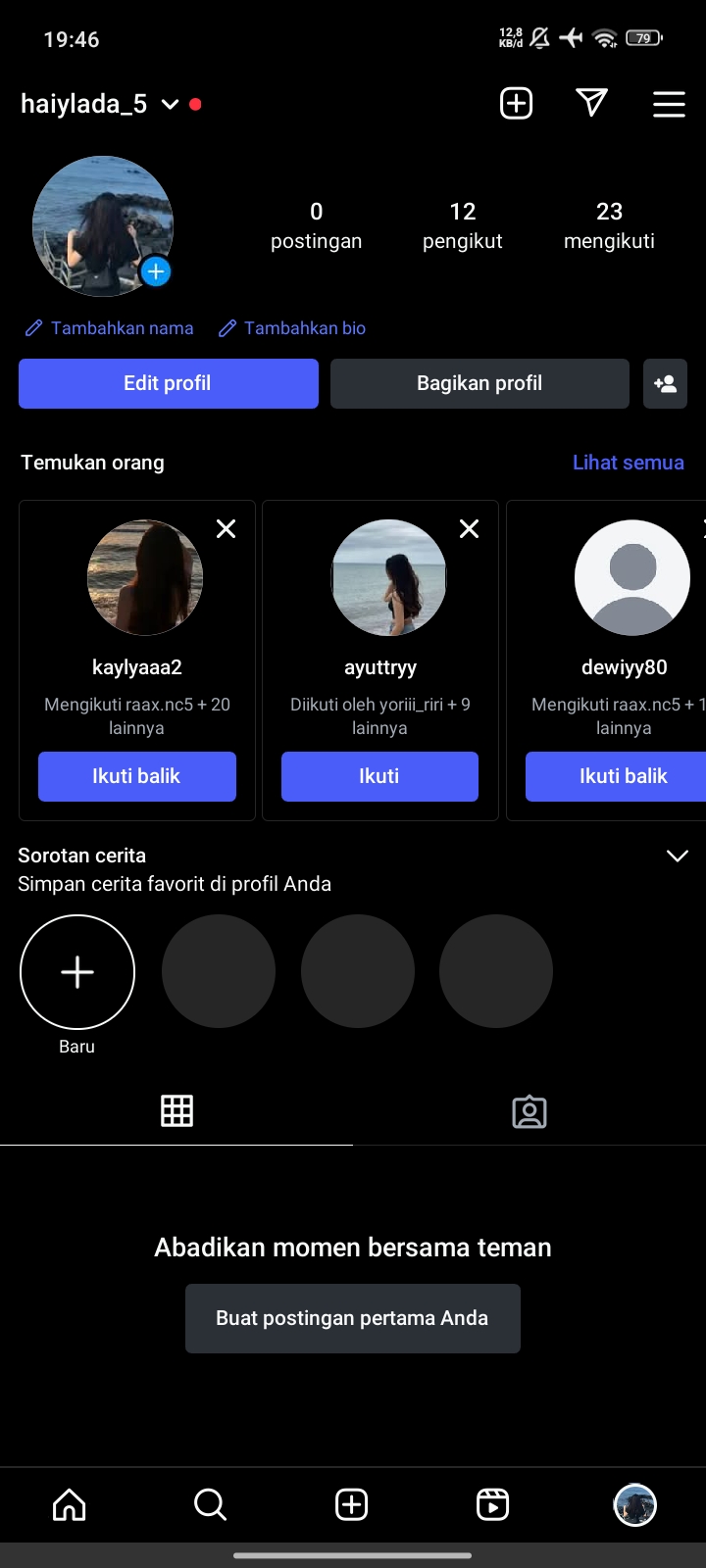Viewport: 706px width, 1568px height.
Task: Open the account switcher next to haiylada_5
Action: coord(170,104)
